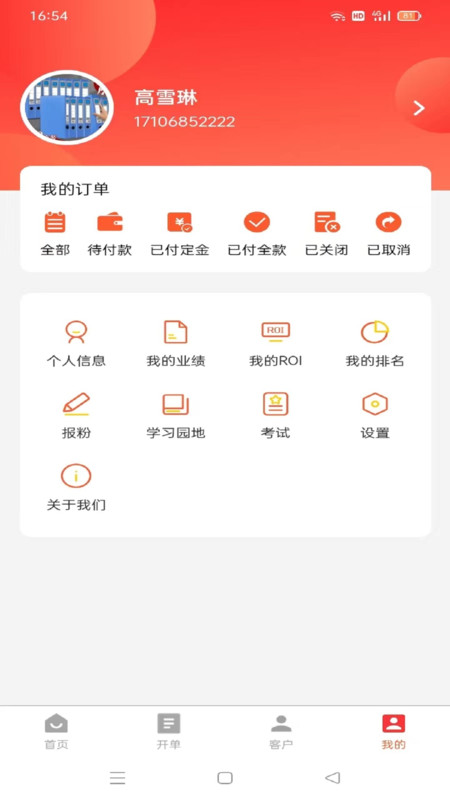Open 已取消 orders
450x800 pixels.
(389, 234)
